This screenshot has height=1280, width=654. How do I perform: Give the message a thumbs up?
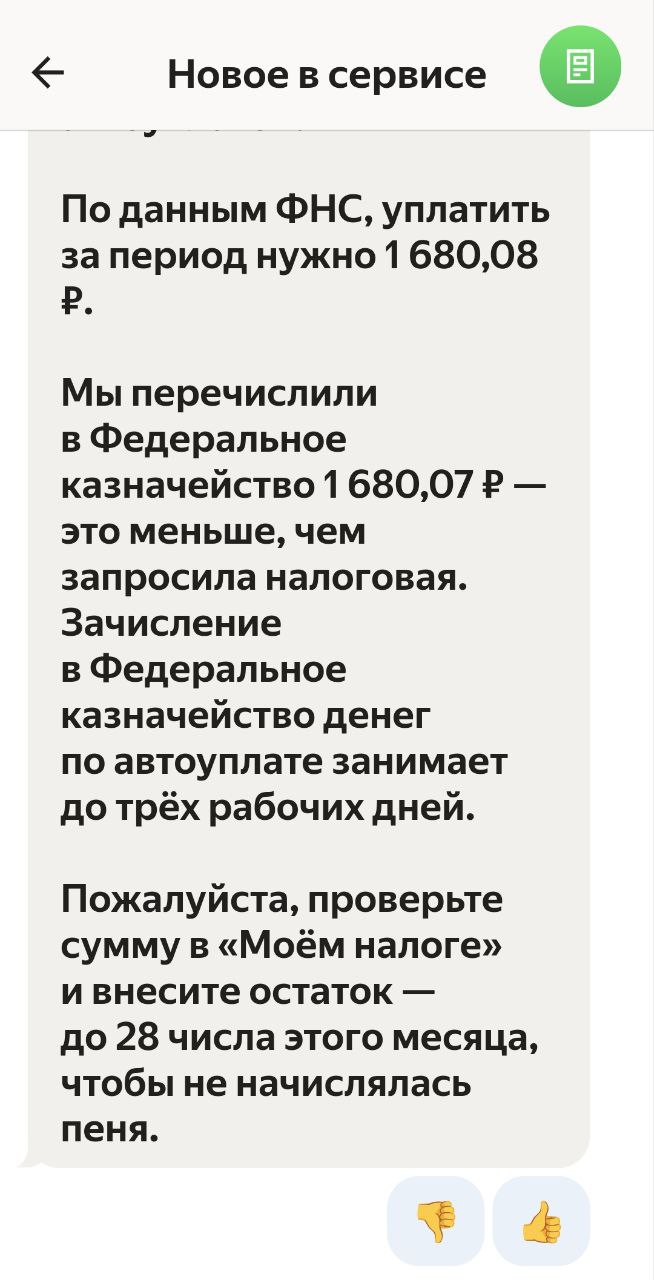pyautogui.click(x=541, y=1221)
